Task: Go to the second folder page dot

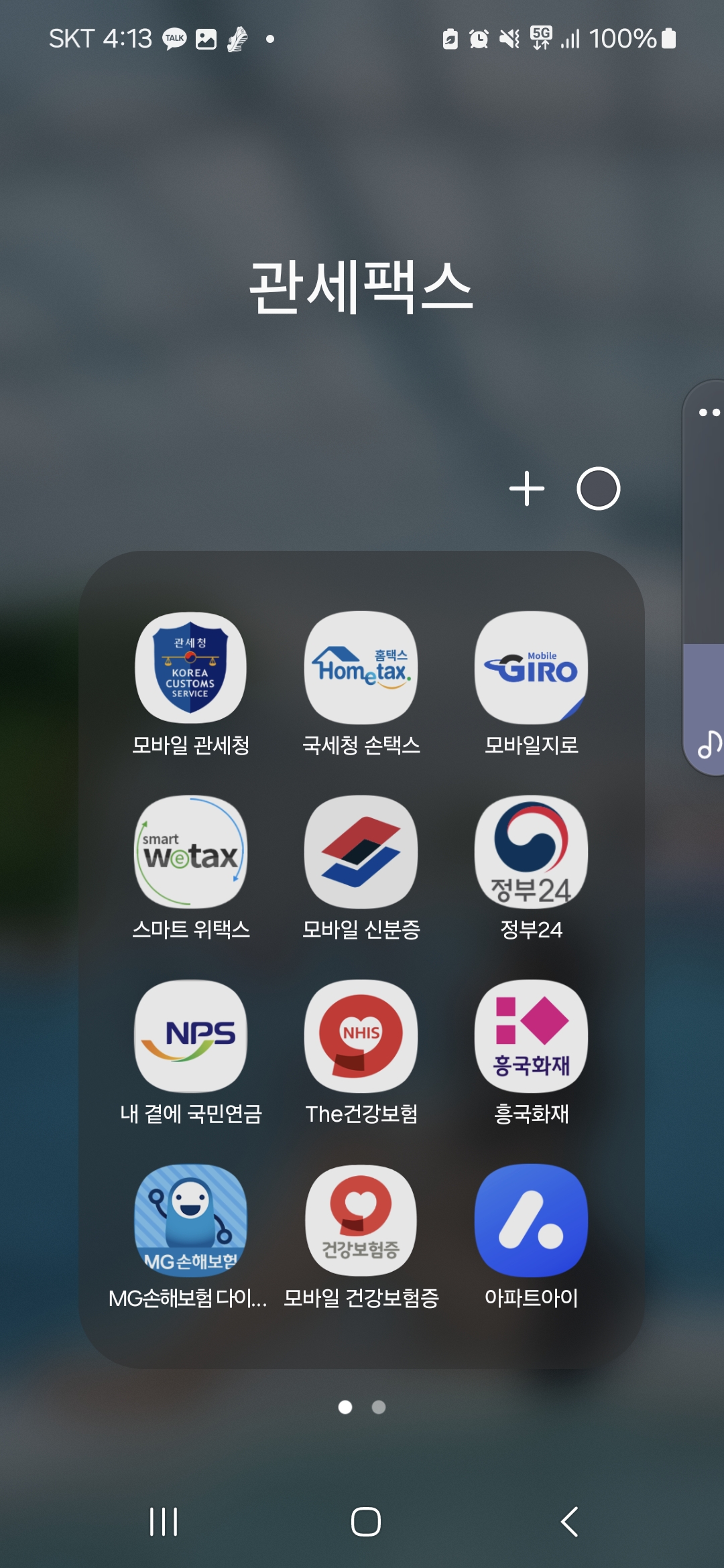Action: click(x=379, y=1407)
